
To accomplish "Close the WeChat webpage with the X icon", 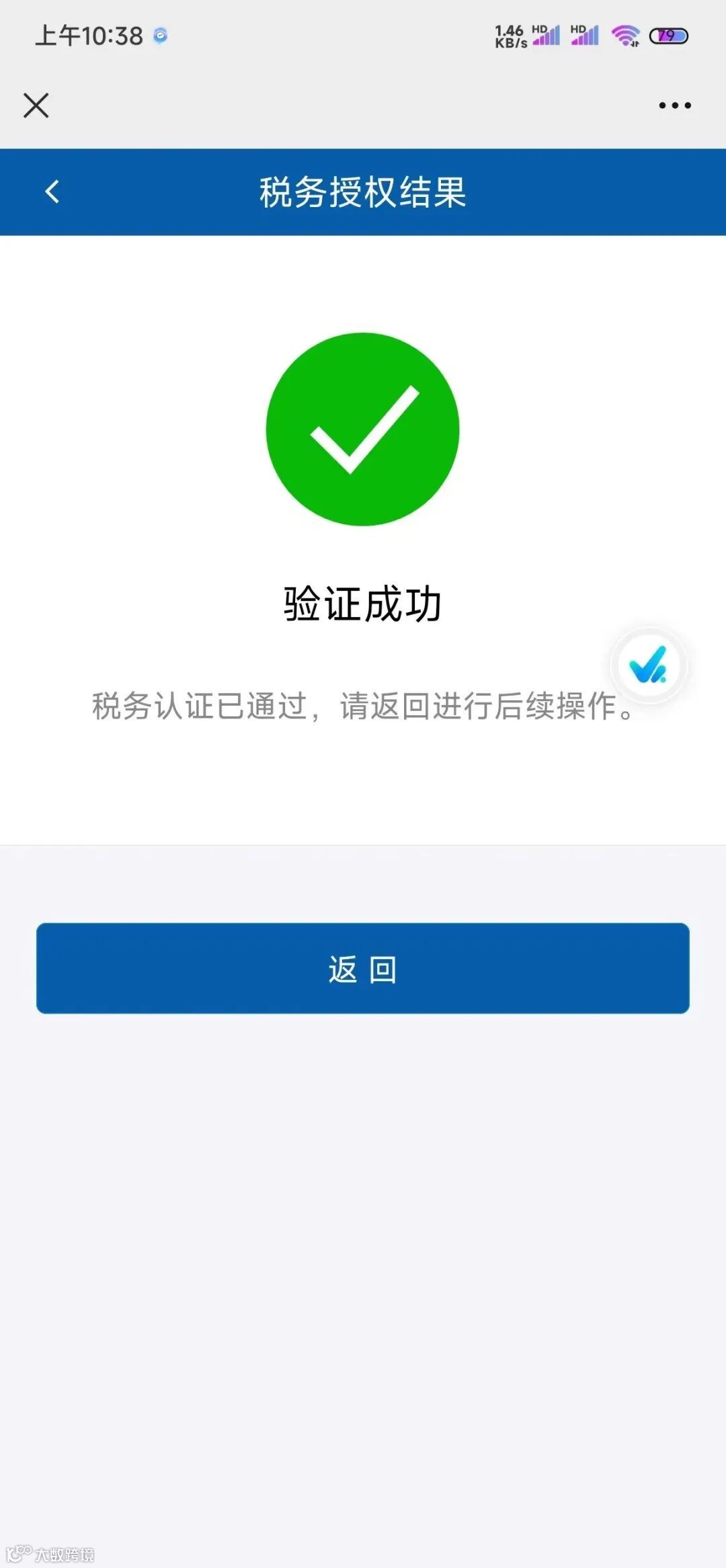I will coord(36,105).
